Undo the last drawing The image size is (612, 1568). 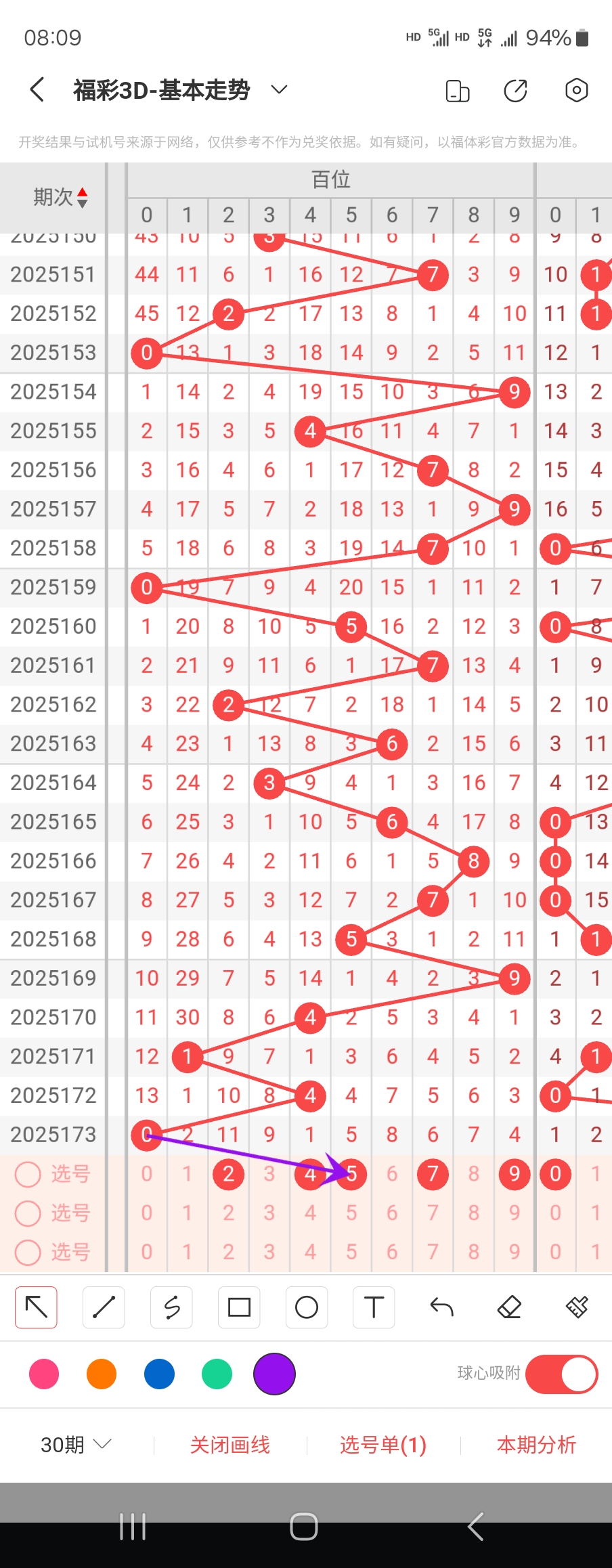click(441, 1307)
